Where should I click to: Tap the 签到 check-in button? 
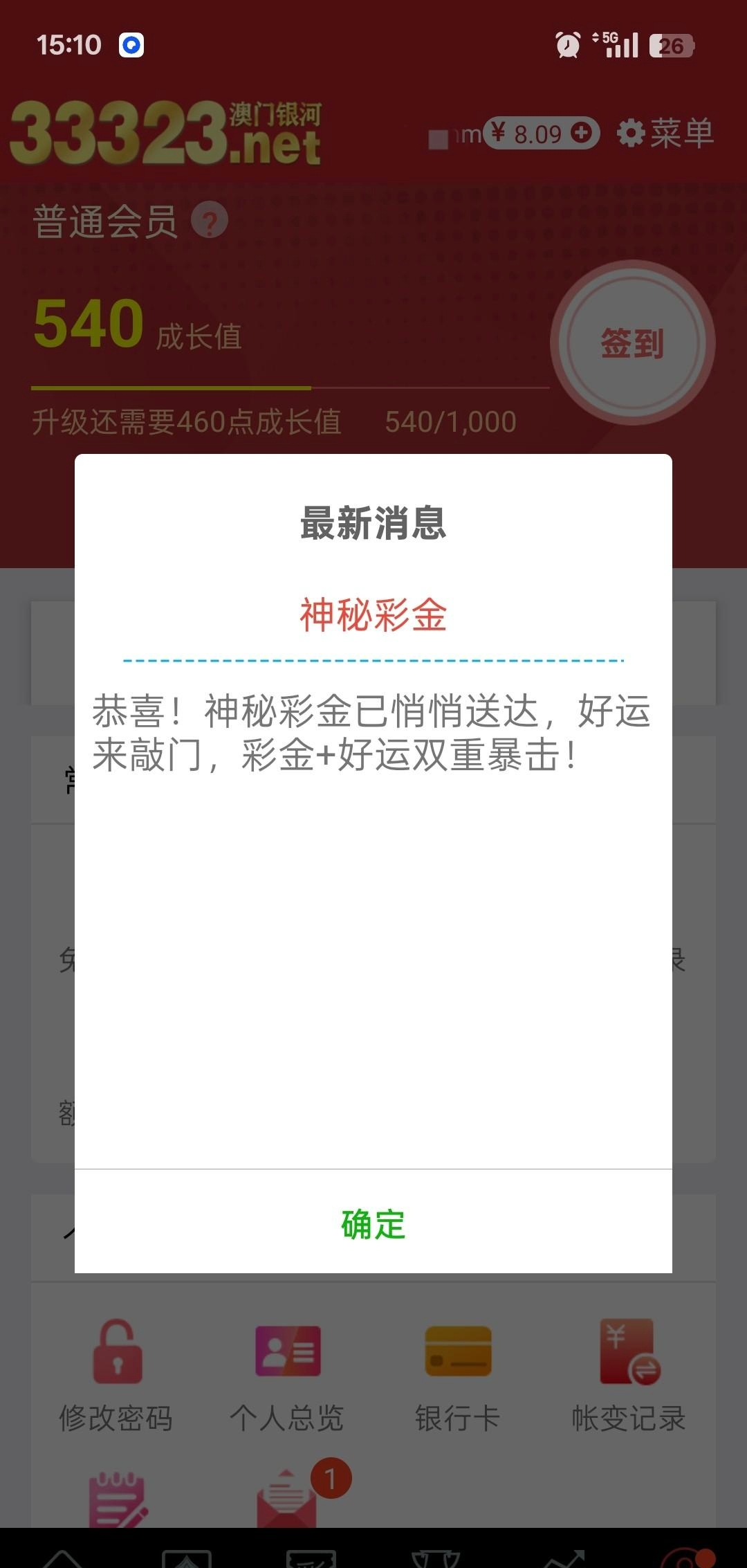[x=632, y=343]
